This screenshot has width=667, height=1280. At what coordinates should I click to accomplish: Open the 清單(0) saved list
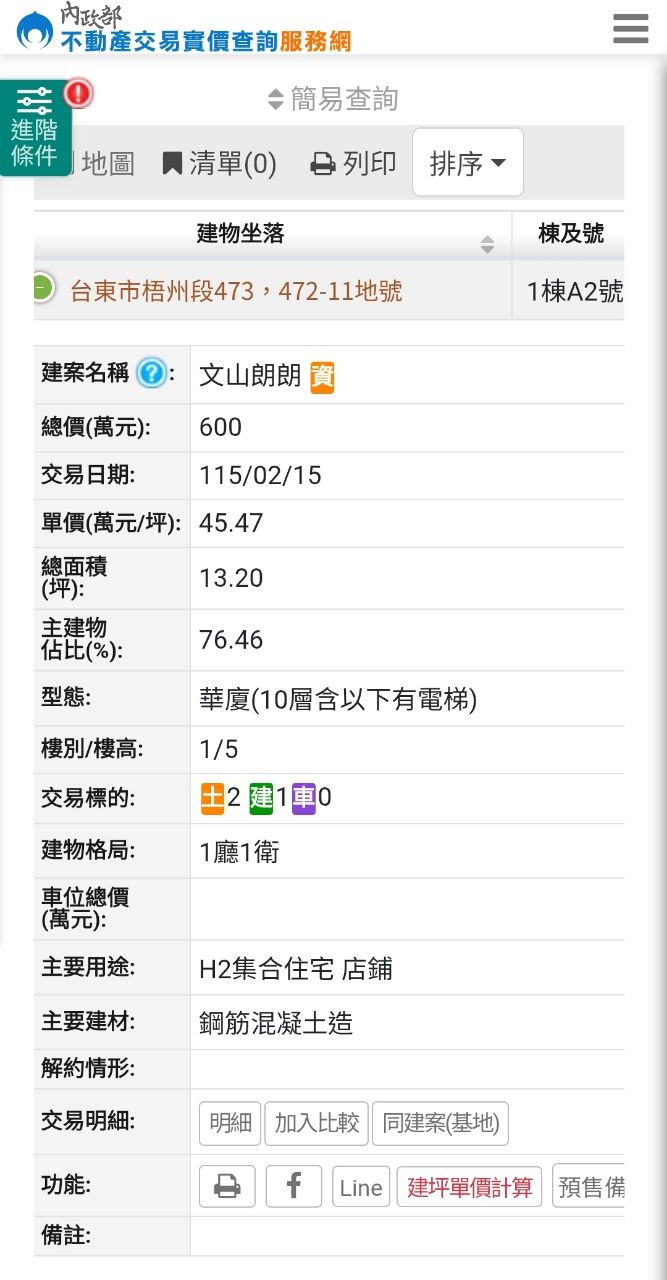(x=220, y=163)
